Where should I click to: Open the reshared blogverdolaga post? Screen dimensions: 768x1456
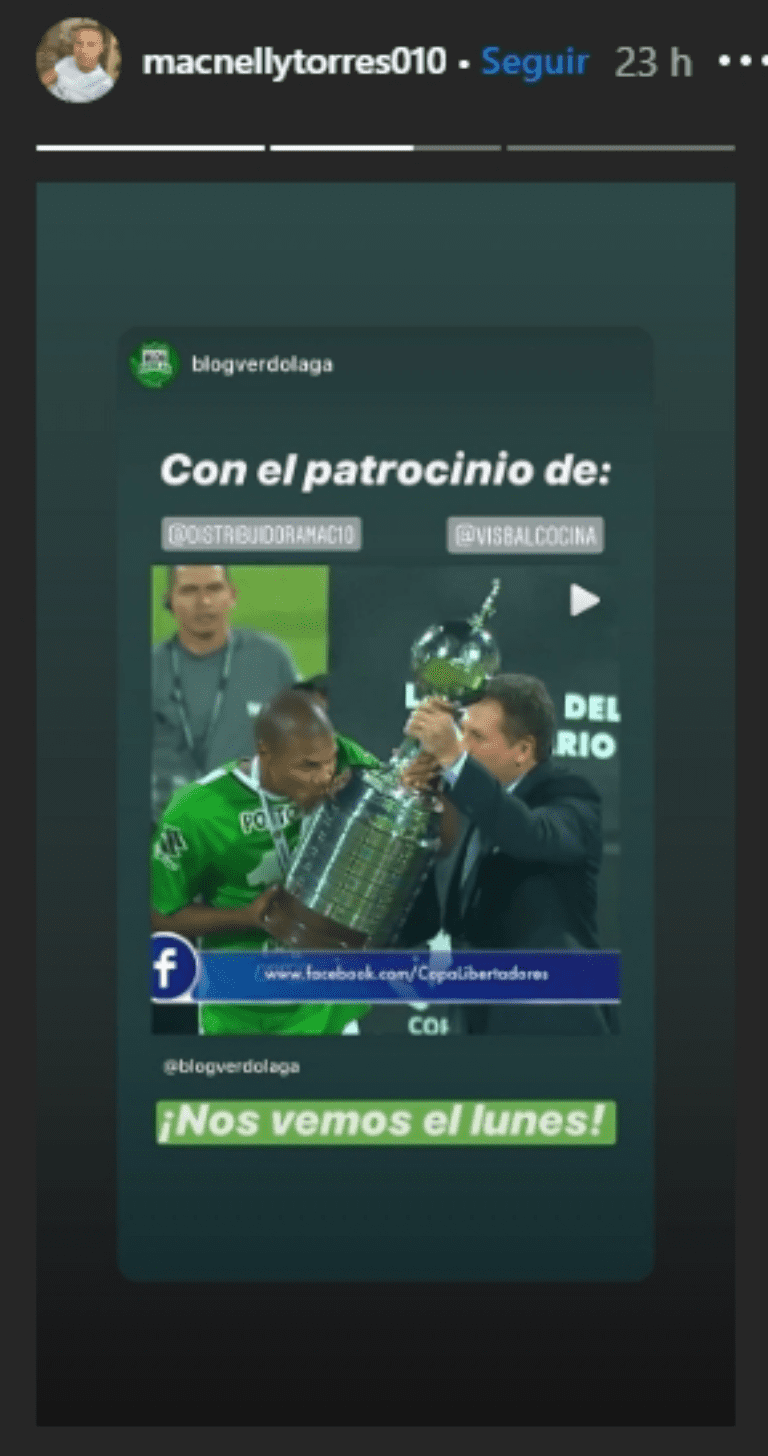click(x=385, y=800)
